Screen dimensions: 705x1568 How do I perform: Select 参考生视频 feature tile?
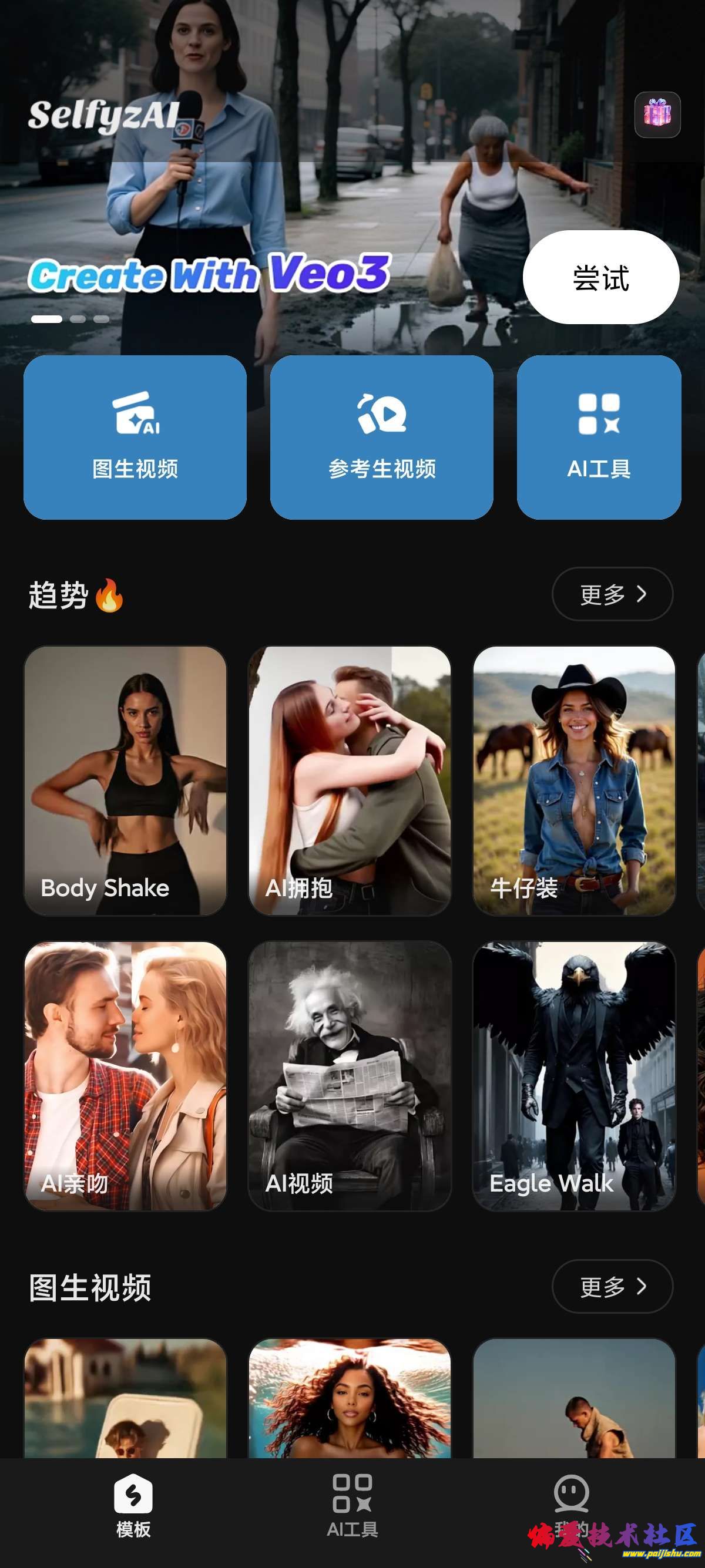click(382, 437)
